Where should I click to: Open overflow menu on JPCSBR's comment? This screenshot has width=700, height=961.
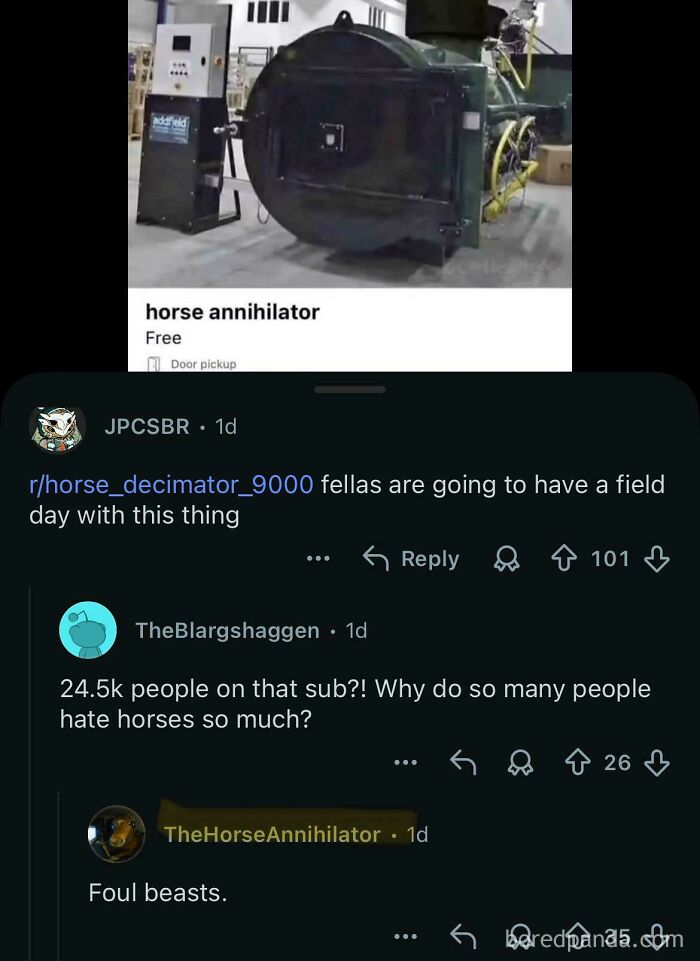tap(318, 559)
